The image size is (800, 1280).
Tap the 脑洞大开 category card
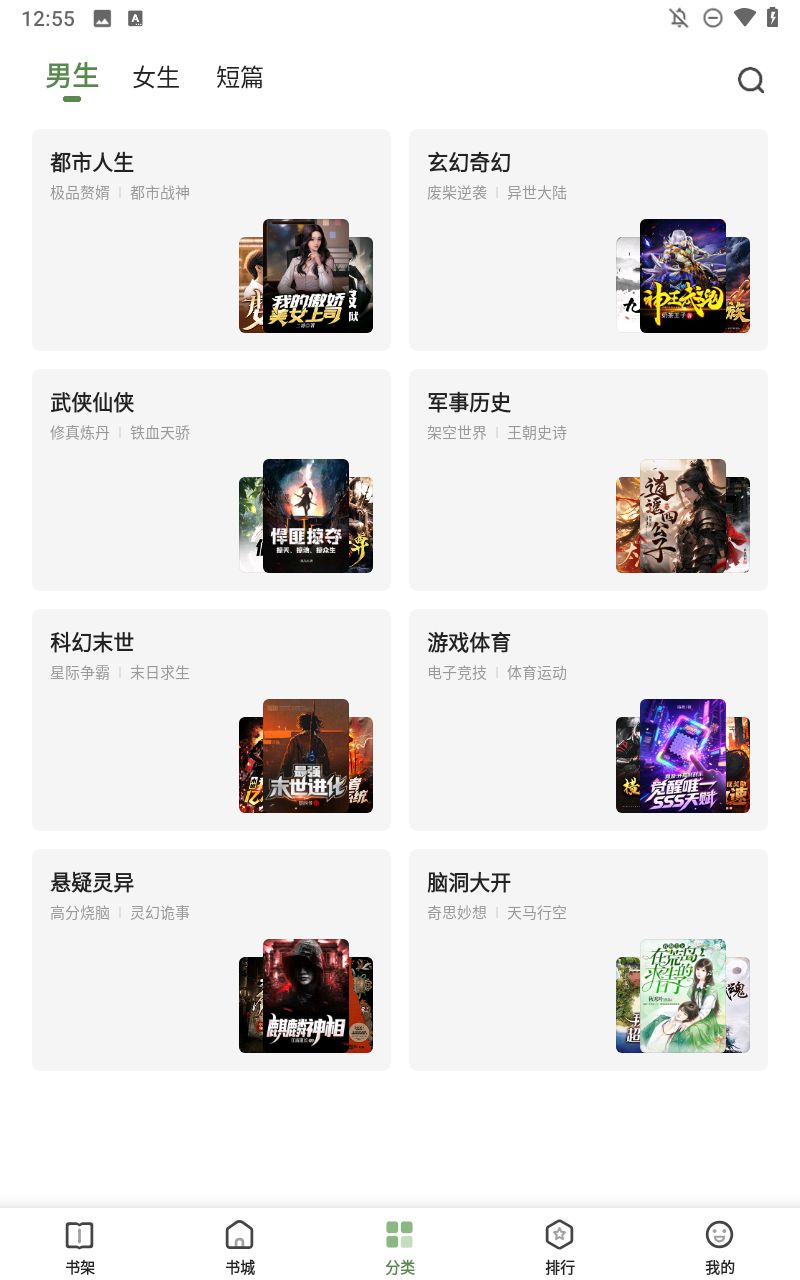point(588,960)
